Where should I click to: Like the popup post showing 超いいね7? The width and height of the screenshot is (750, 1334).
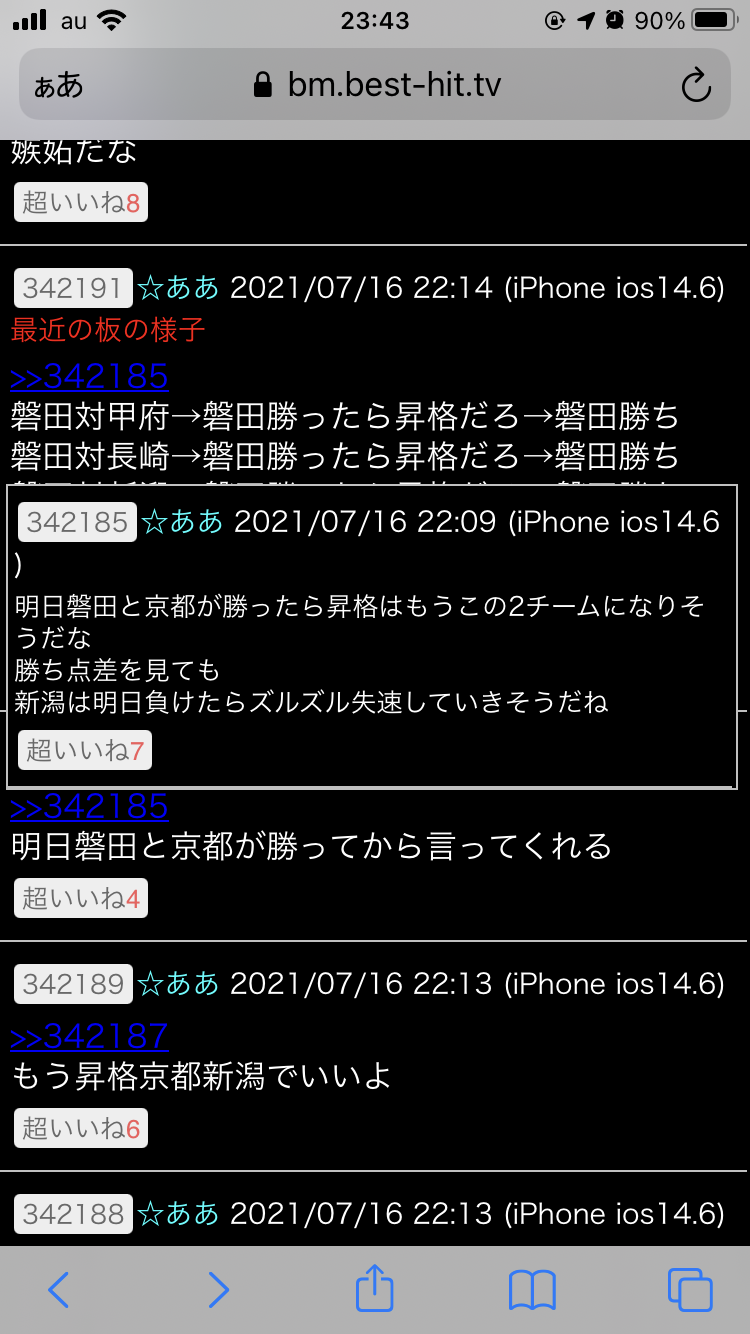(85, 750)
